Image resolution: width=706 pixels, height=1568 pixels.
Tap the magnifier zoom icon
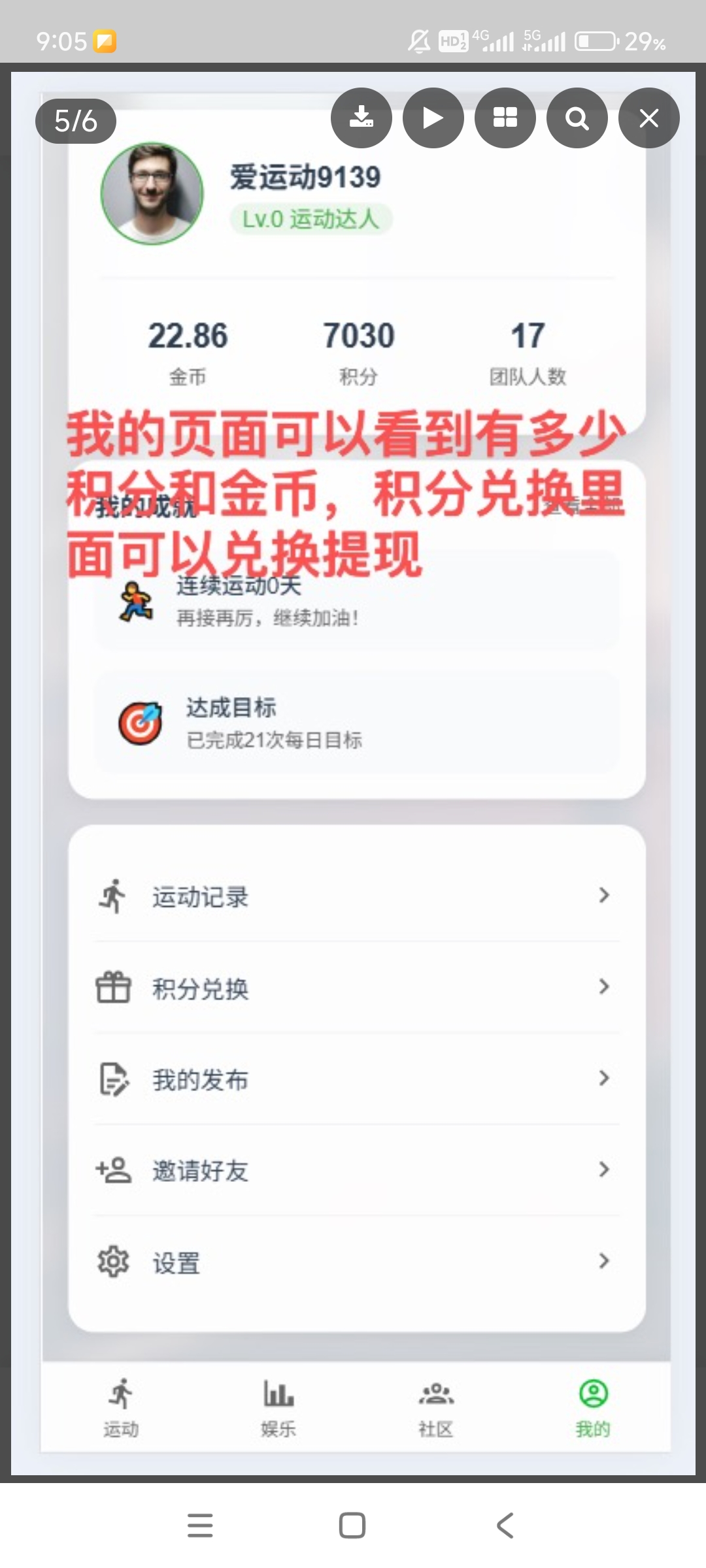(x=577, y=118)
